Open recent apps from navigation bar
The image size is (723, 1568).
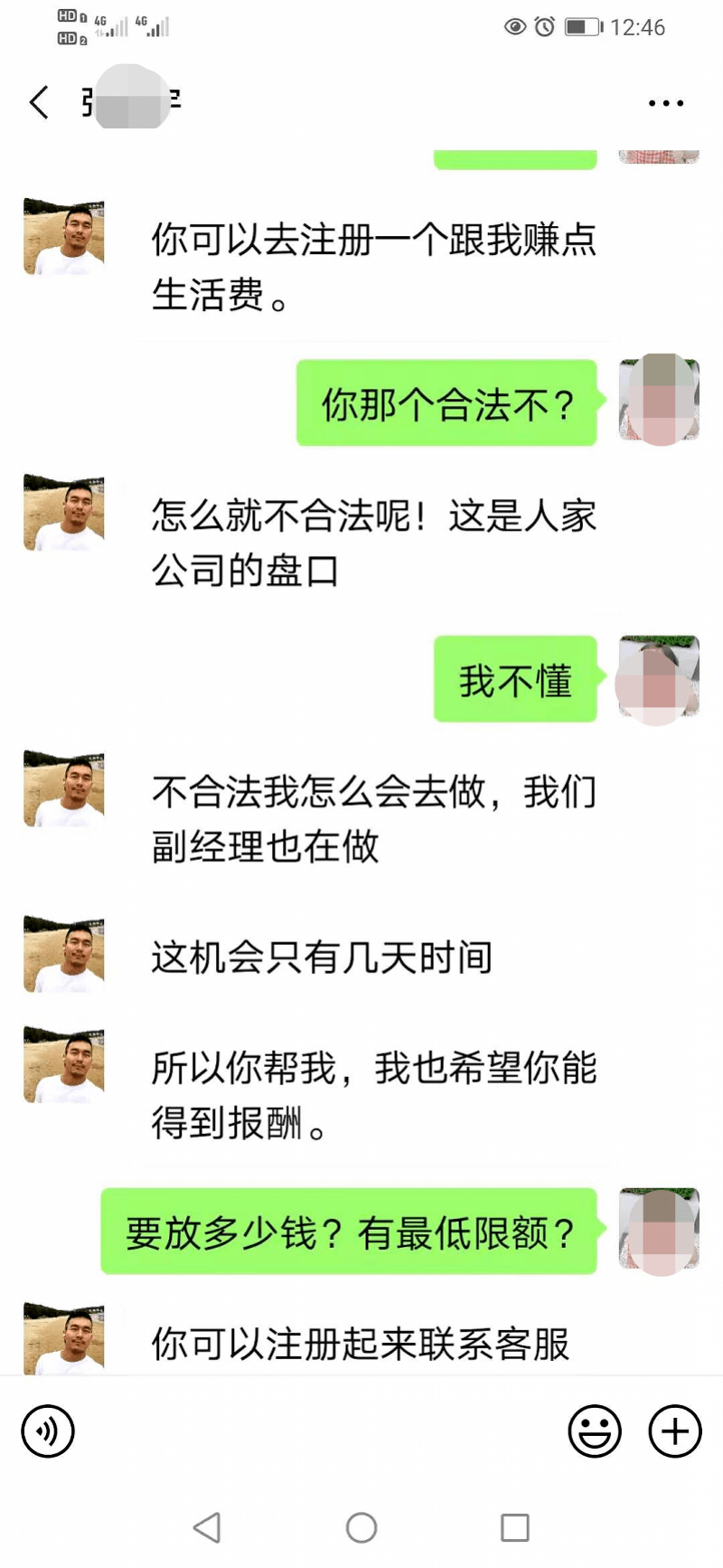515,1528
